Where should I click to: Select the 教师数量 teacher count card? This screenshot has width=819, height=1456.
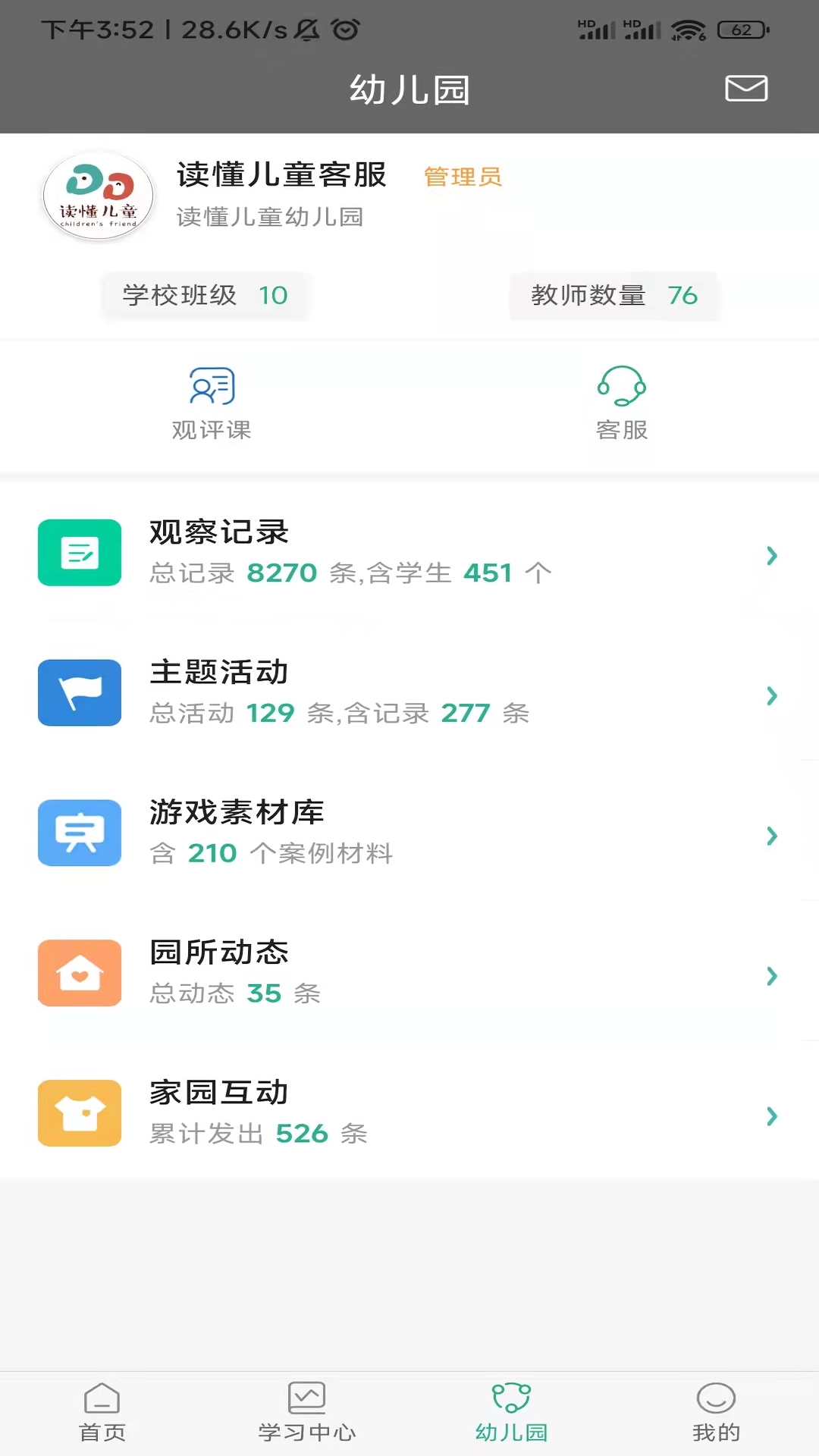(613, 296)
